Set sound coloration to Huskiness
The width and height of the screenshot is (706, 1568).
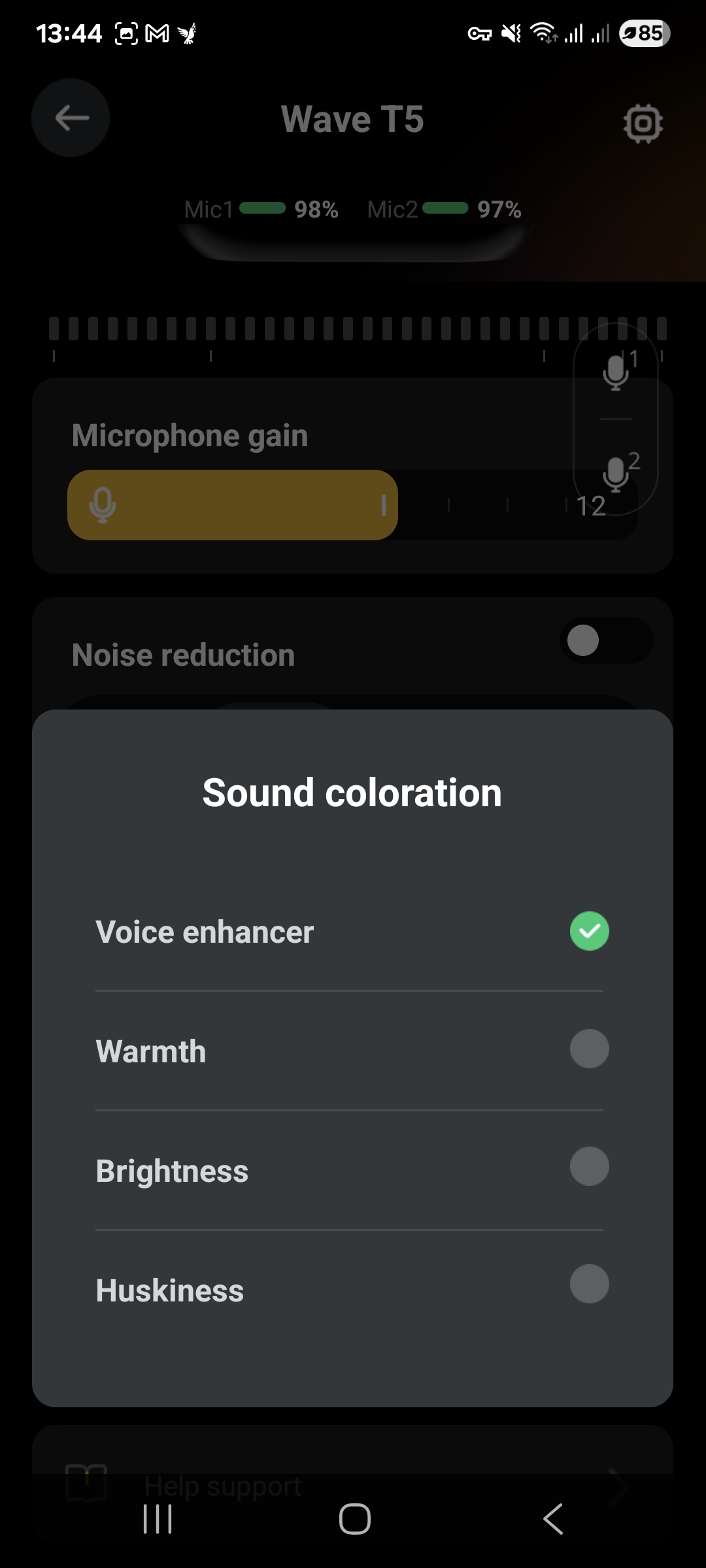click(x=589, y=1284)
